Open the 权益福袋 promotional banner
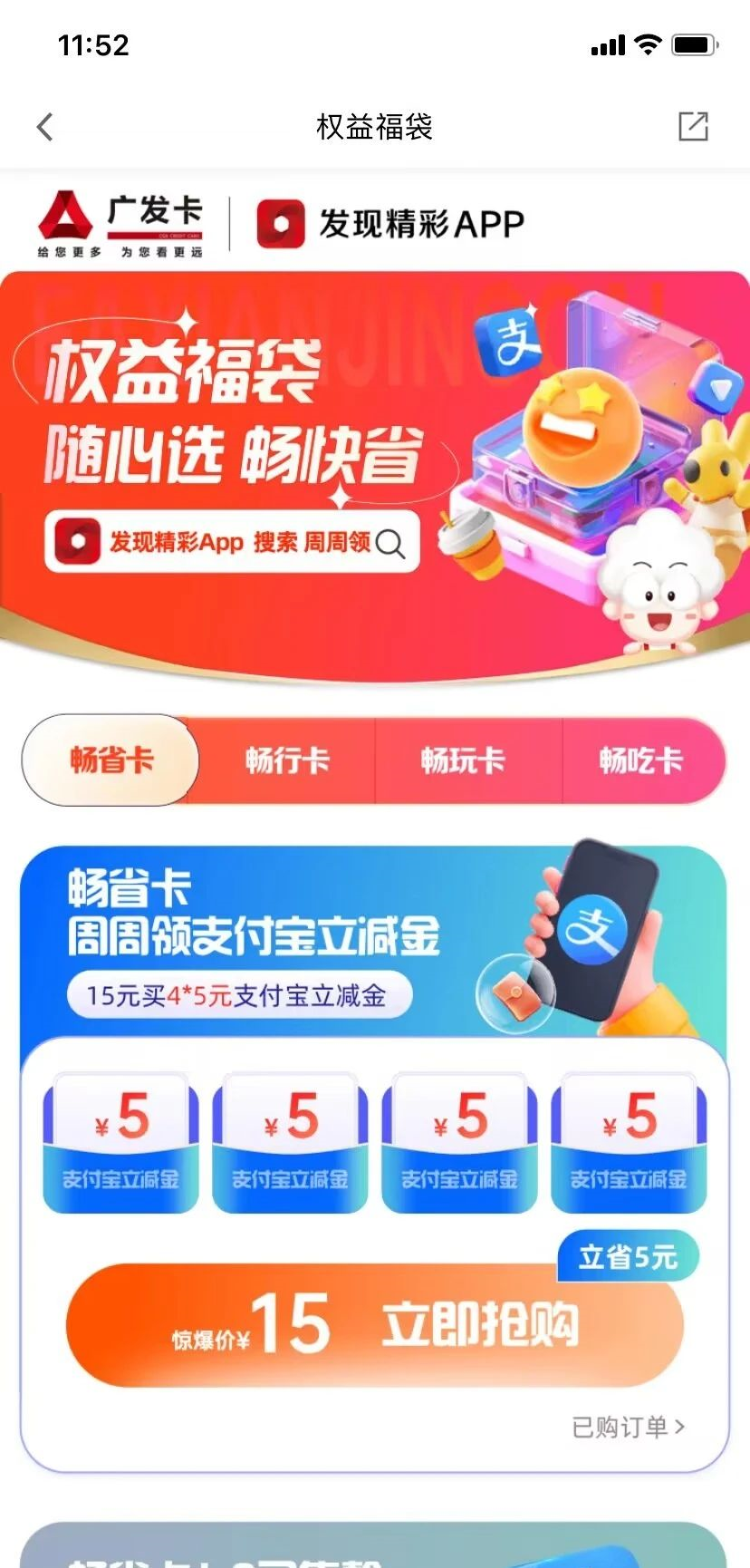This screenshot has height=1568, width=750. pyautogui.click(x=375, y=474)
